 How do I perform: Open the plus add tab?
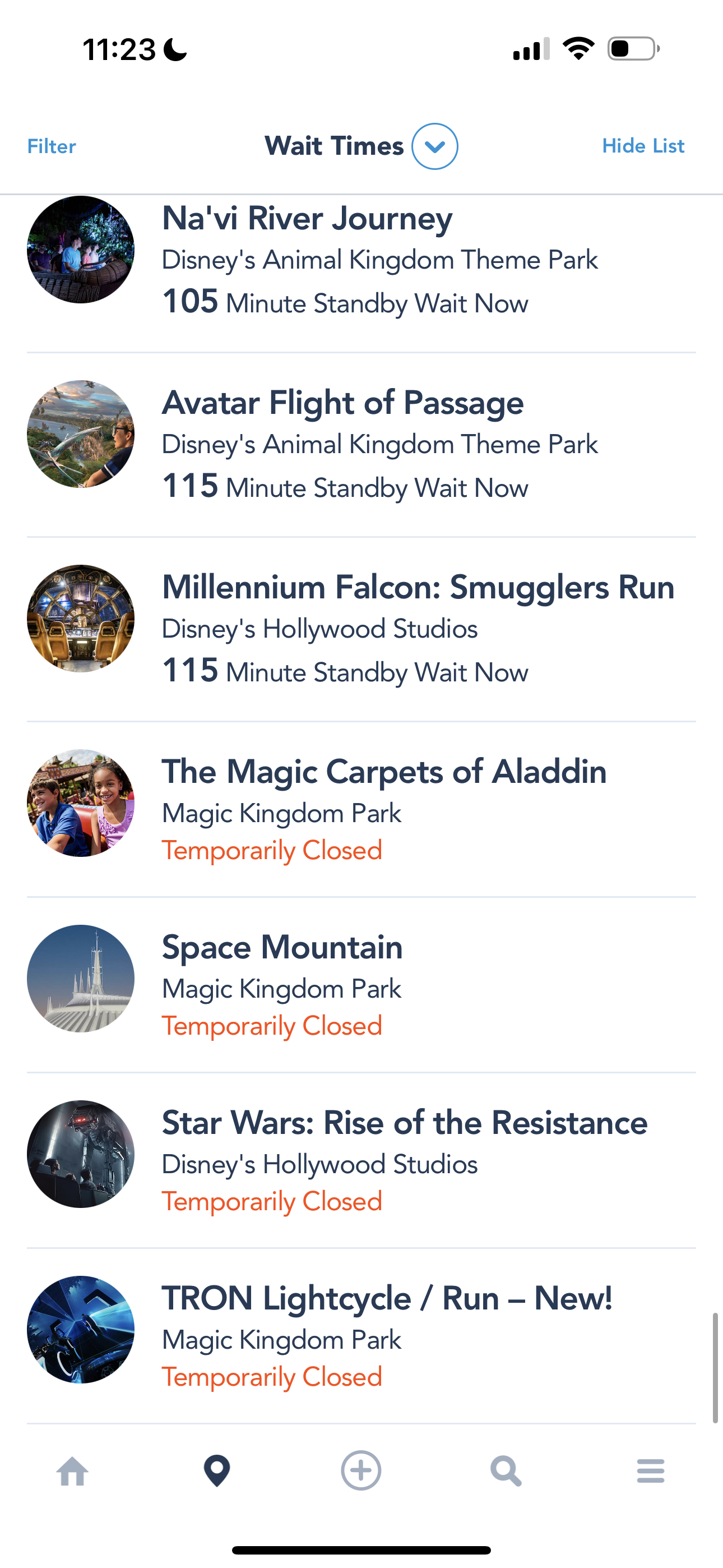361,1471
